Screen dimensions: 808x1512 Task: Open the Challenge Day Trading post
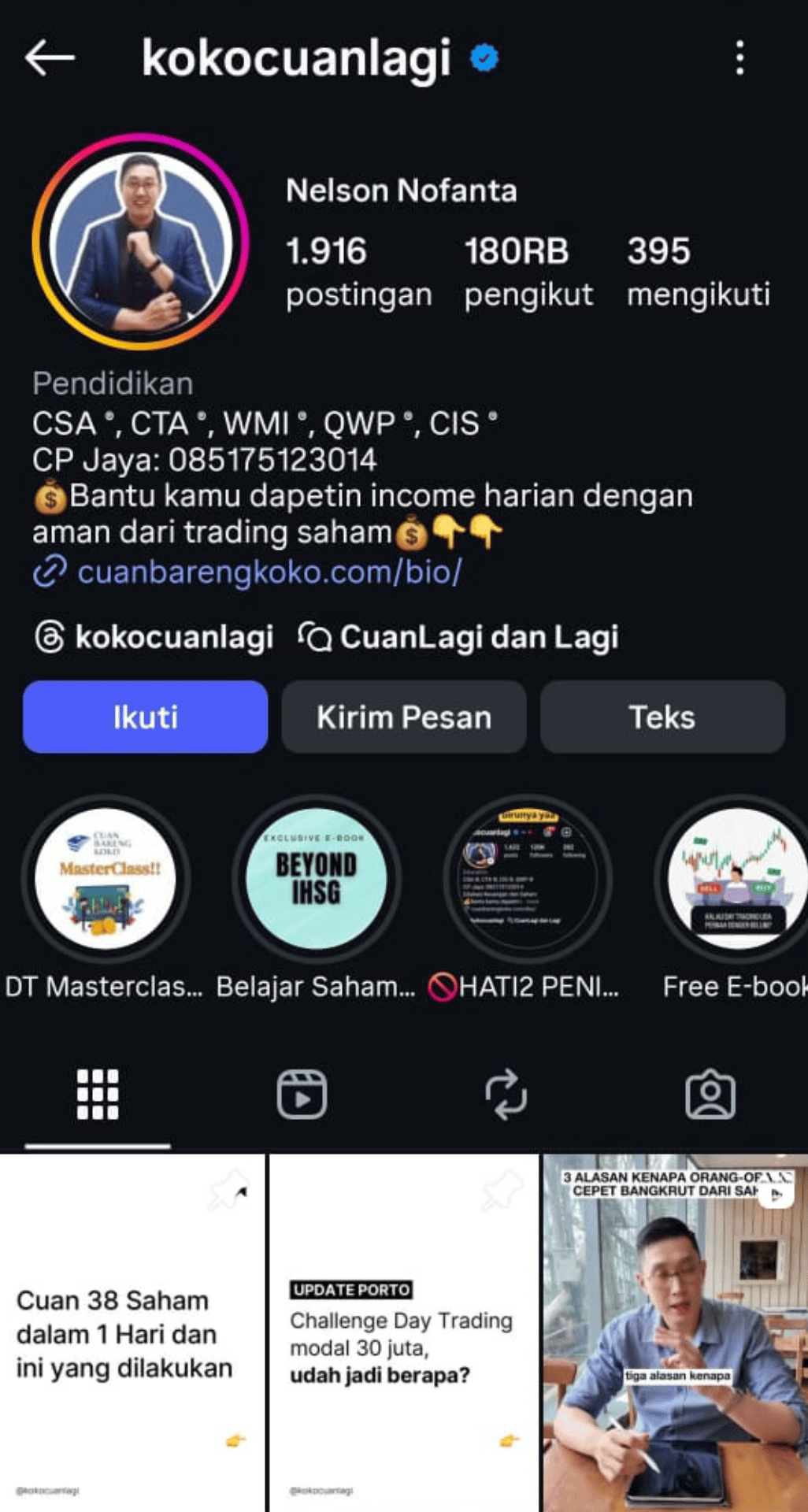pyautogui.click(x=403, y=1332)
